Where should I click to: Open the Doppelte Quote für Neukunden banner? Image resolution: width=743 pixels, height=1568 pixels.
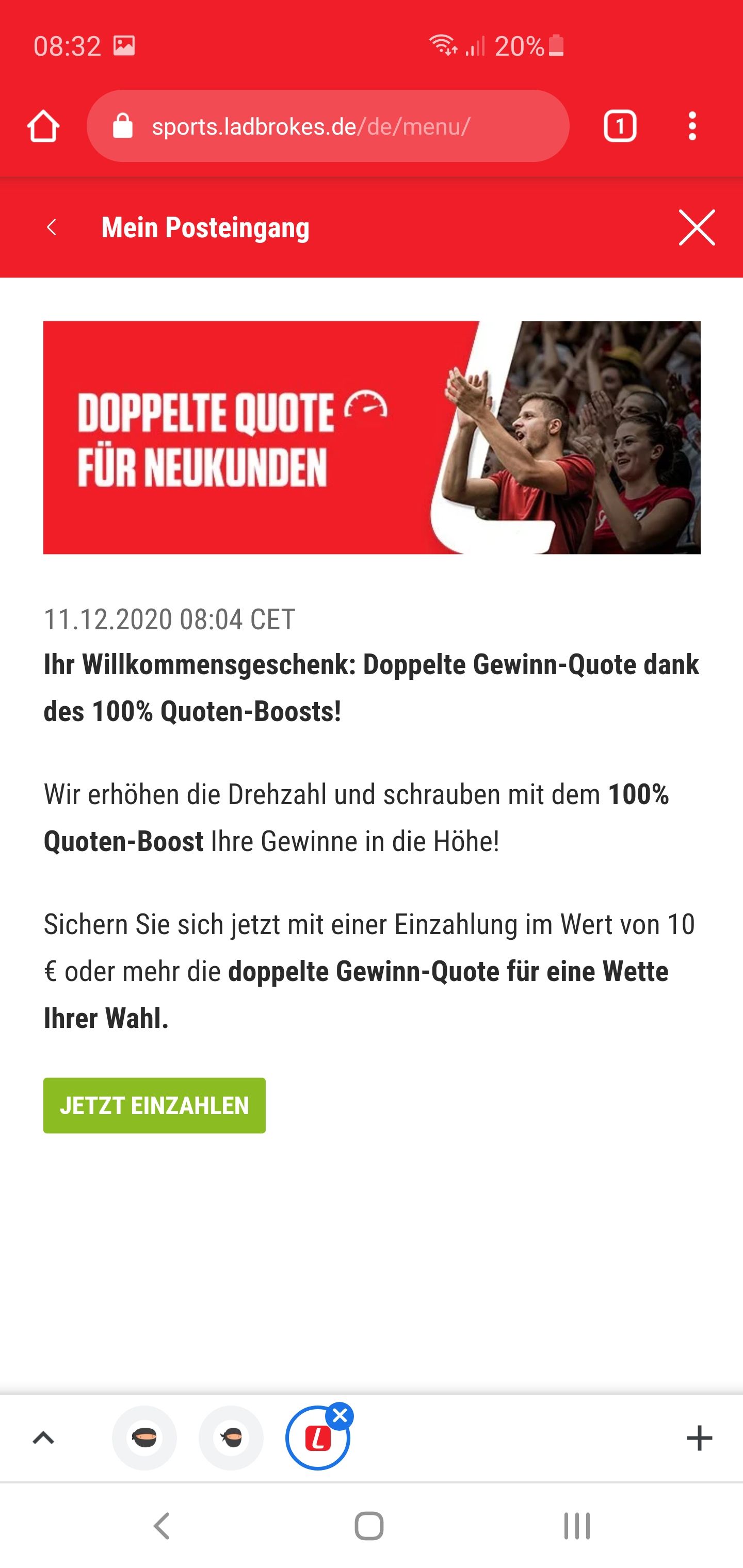click(372, 437)
